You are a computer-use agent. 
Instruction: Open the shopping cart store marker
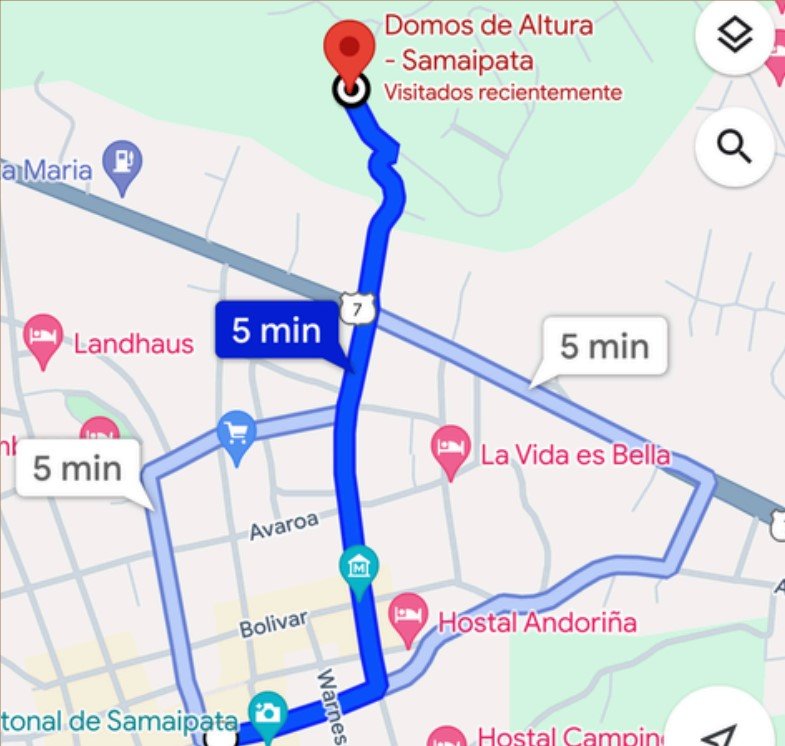[237, 433]
